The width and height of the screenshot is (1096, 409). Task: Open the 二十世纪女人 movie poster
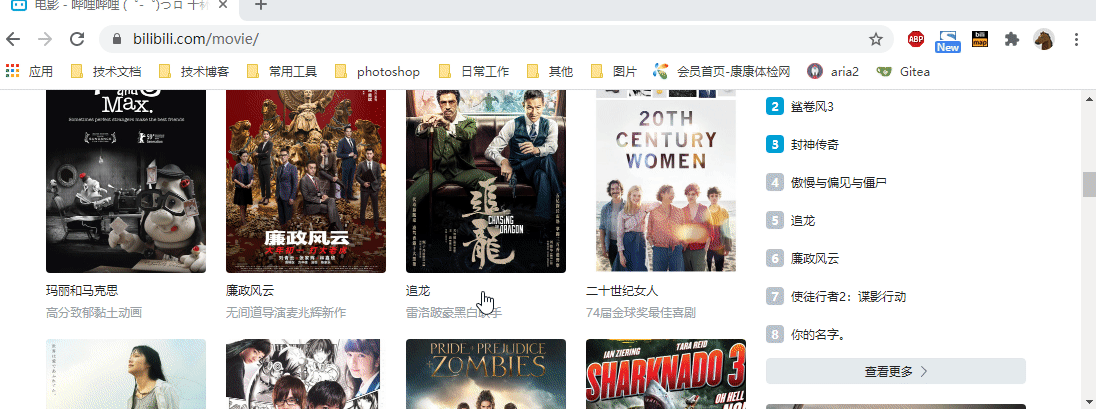pyautogui.click(x=666, y=181)
